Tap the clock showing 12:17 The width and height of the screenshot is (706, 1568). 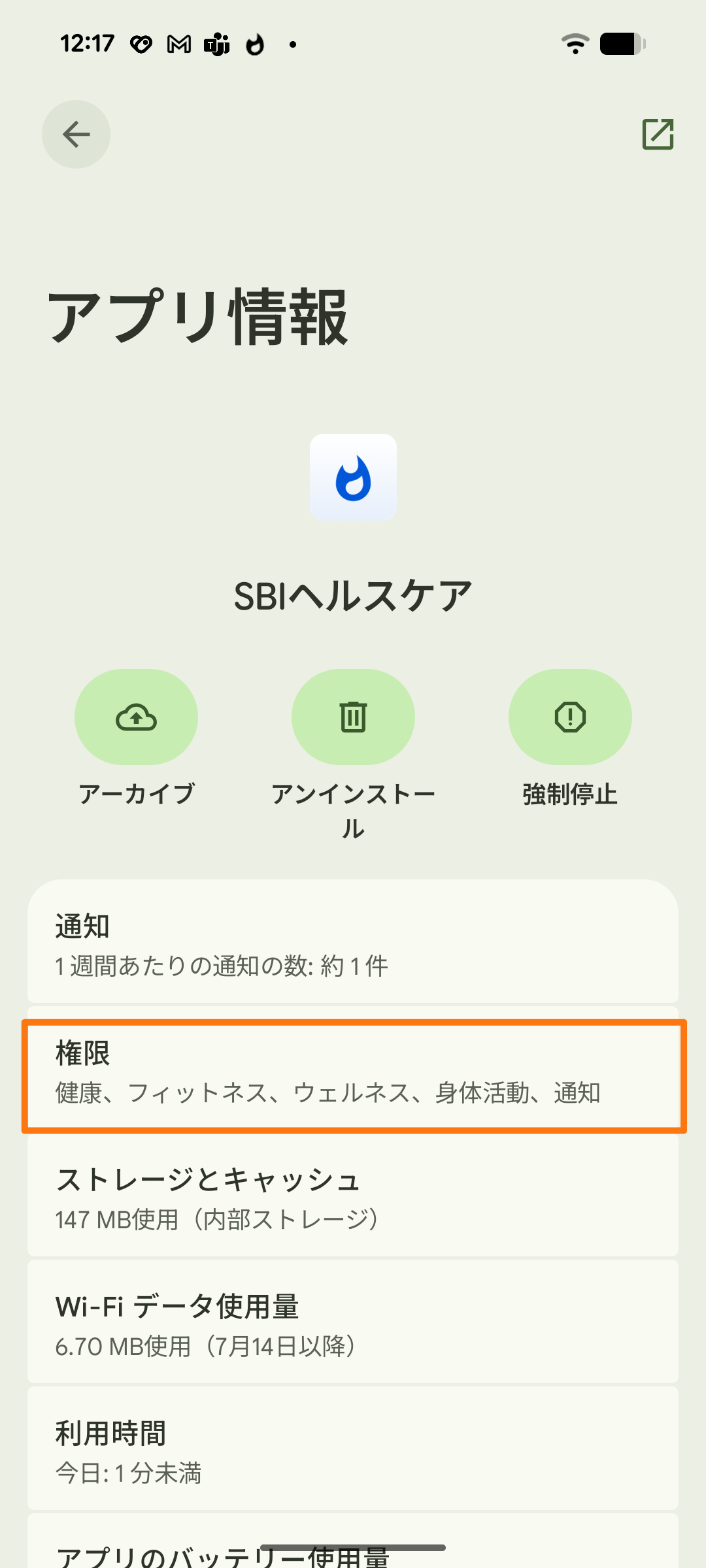click(88, 43)
